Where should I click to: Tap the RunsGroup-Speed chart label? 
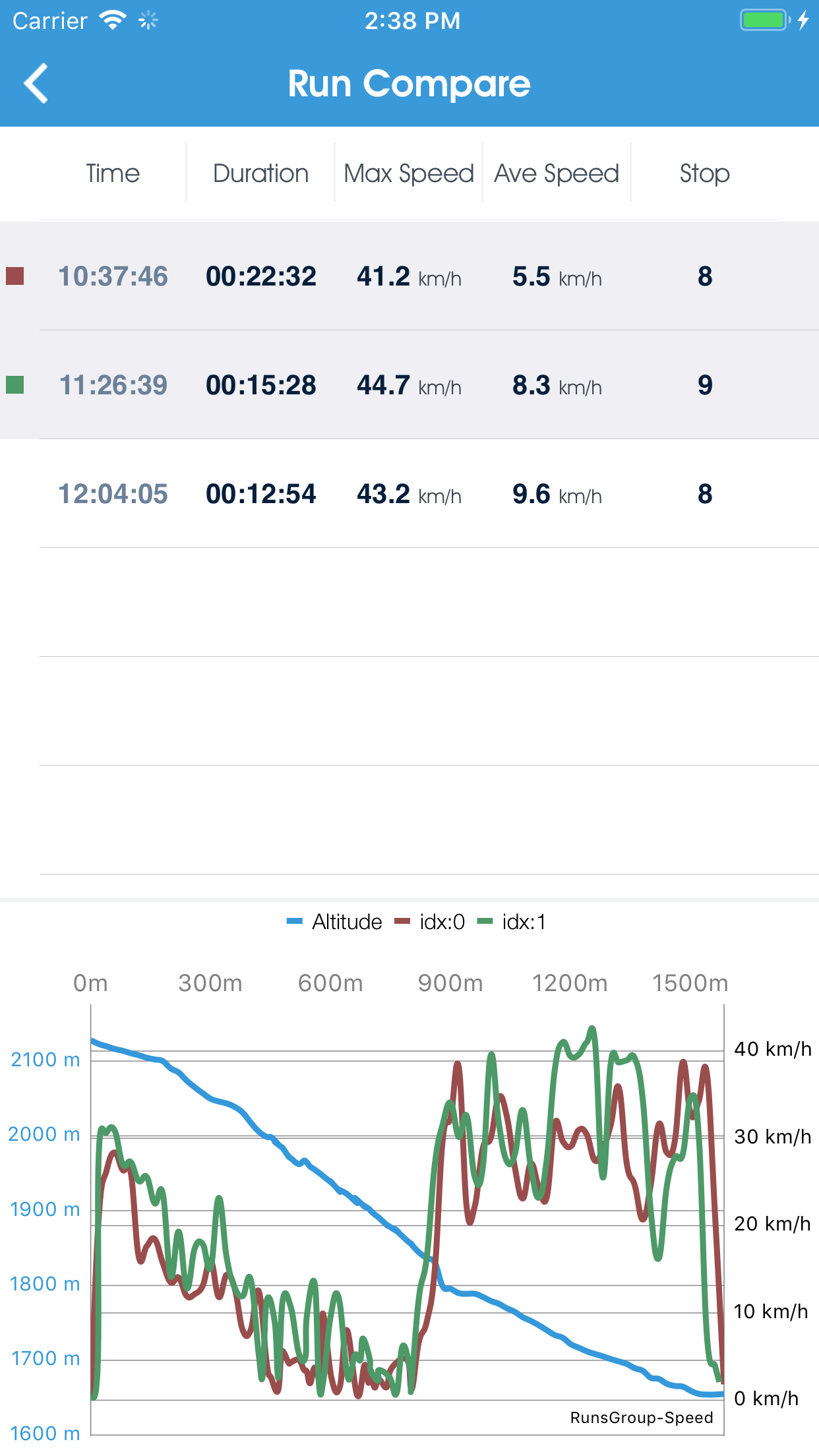point(642,1417)
